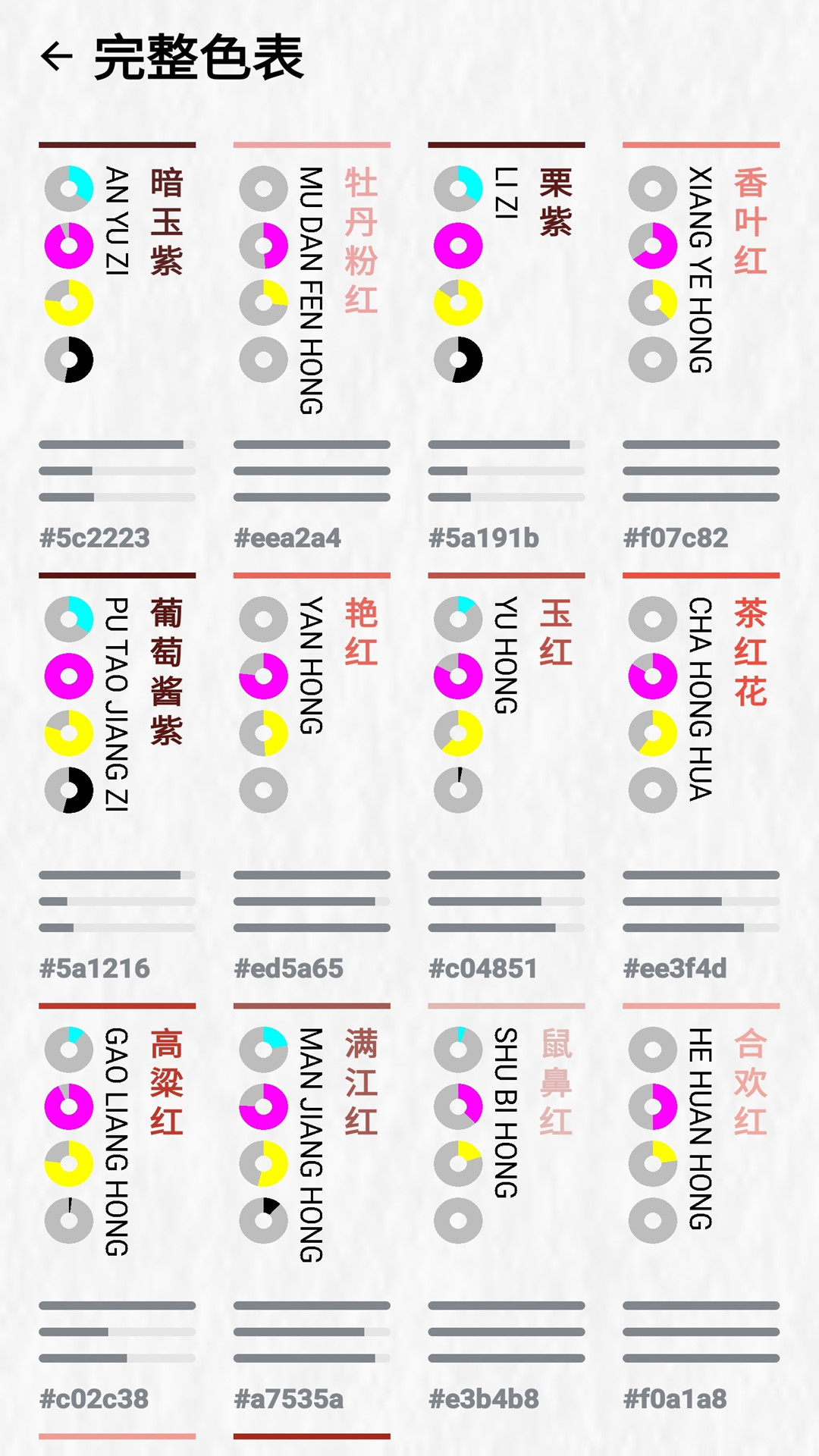Choose the 合欢红 color card
The image size is (819, 1456).
point(701,1206)
